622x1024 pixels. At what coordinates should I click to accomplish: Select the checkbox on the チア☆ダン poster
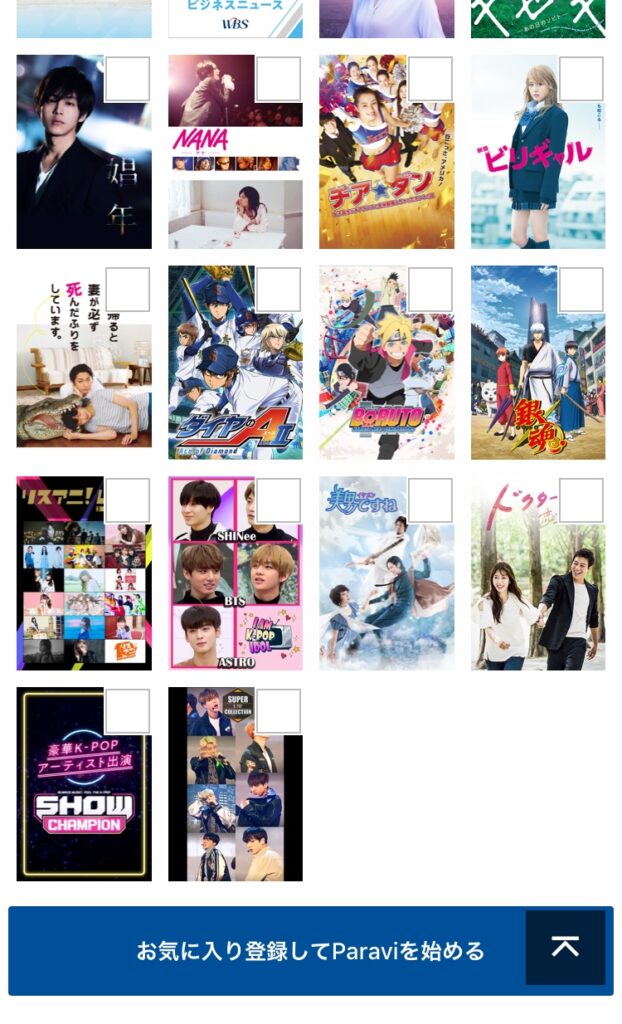coord(430,79)
